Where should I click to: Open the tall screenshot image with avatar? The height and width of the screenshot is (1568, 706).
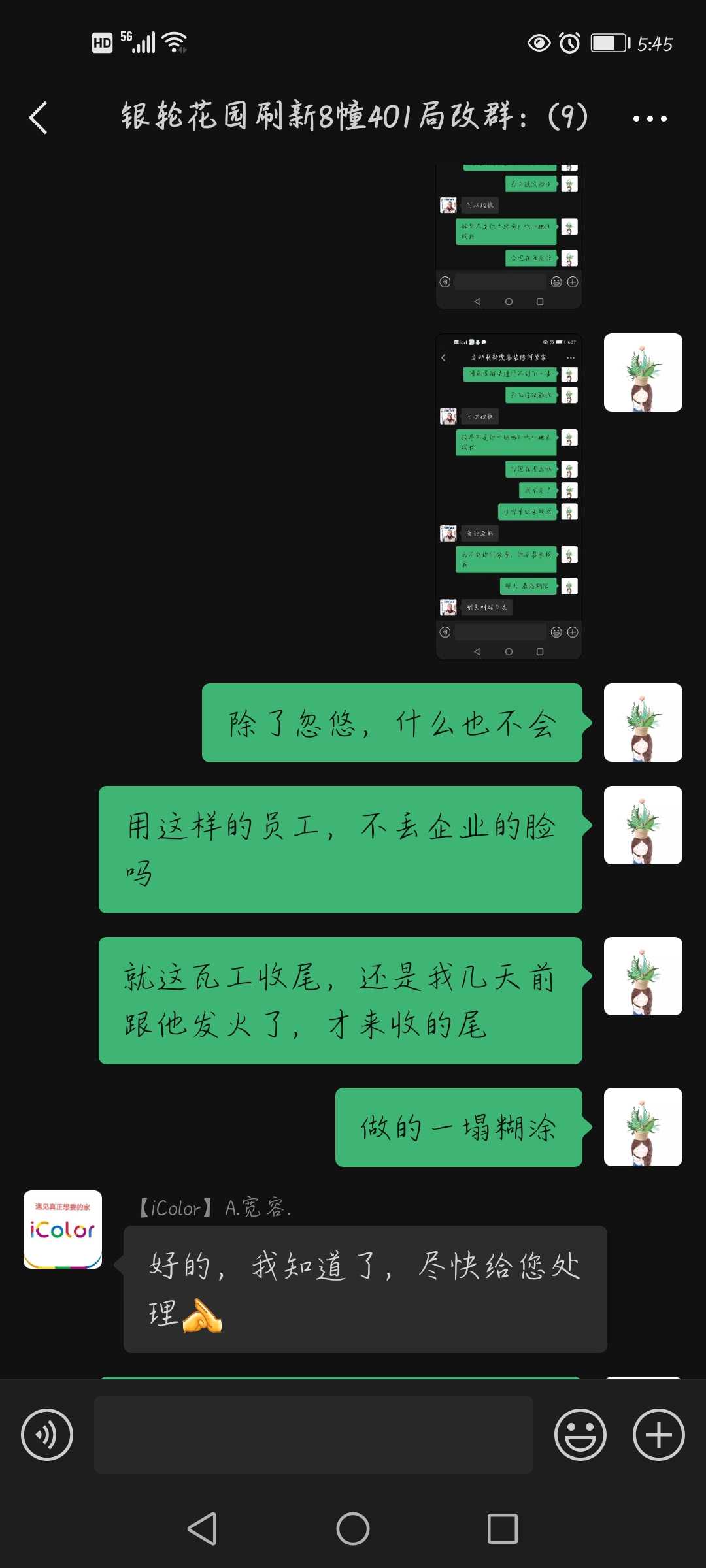[509, 497]
